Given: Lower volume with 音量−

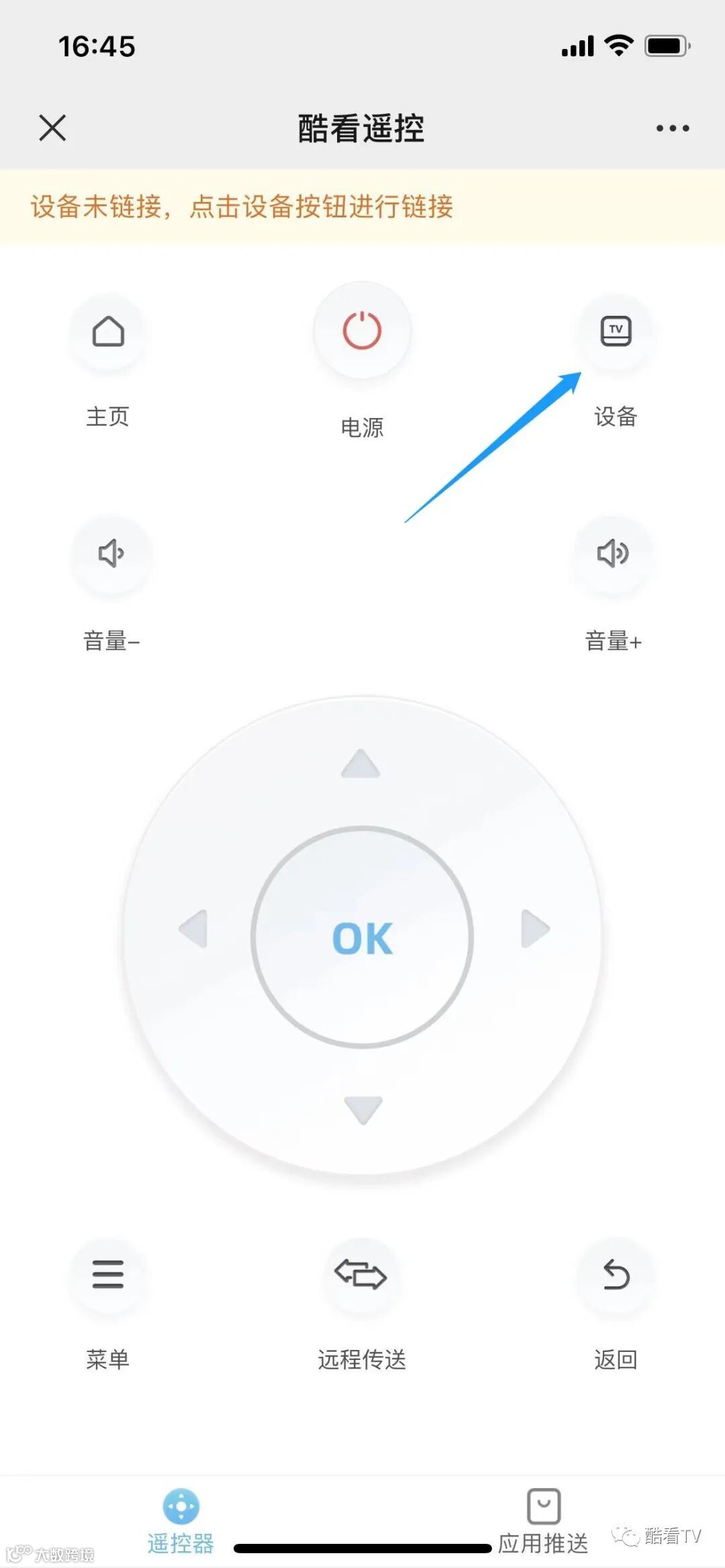Looking at the screenshot, I should (x=111, y=554).
